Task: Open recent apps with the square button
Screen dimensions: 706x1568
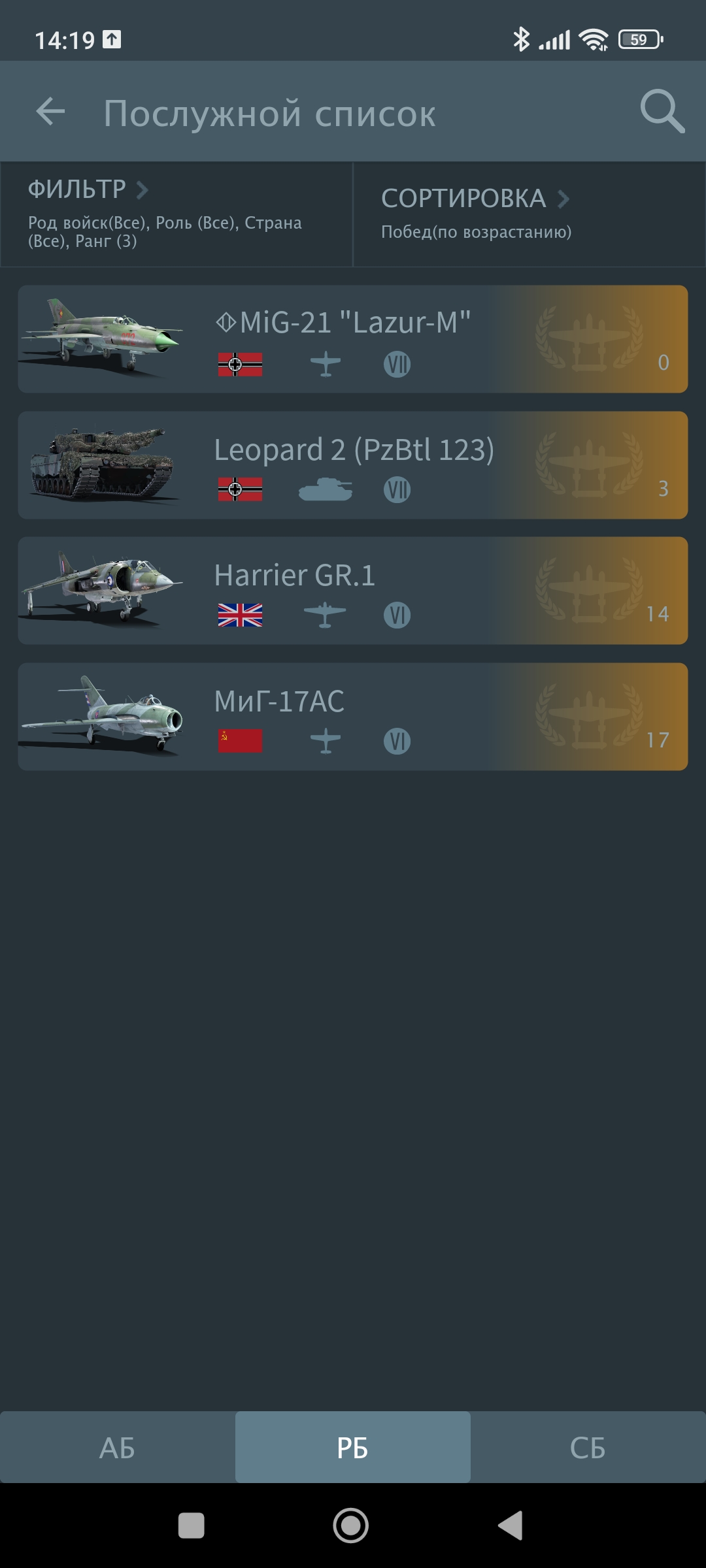Action: tap(192, 1526)
